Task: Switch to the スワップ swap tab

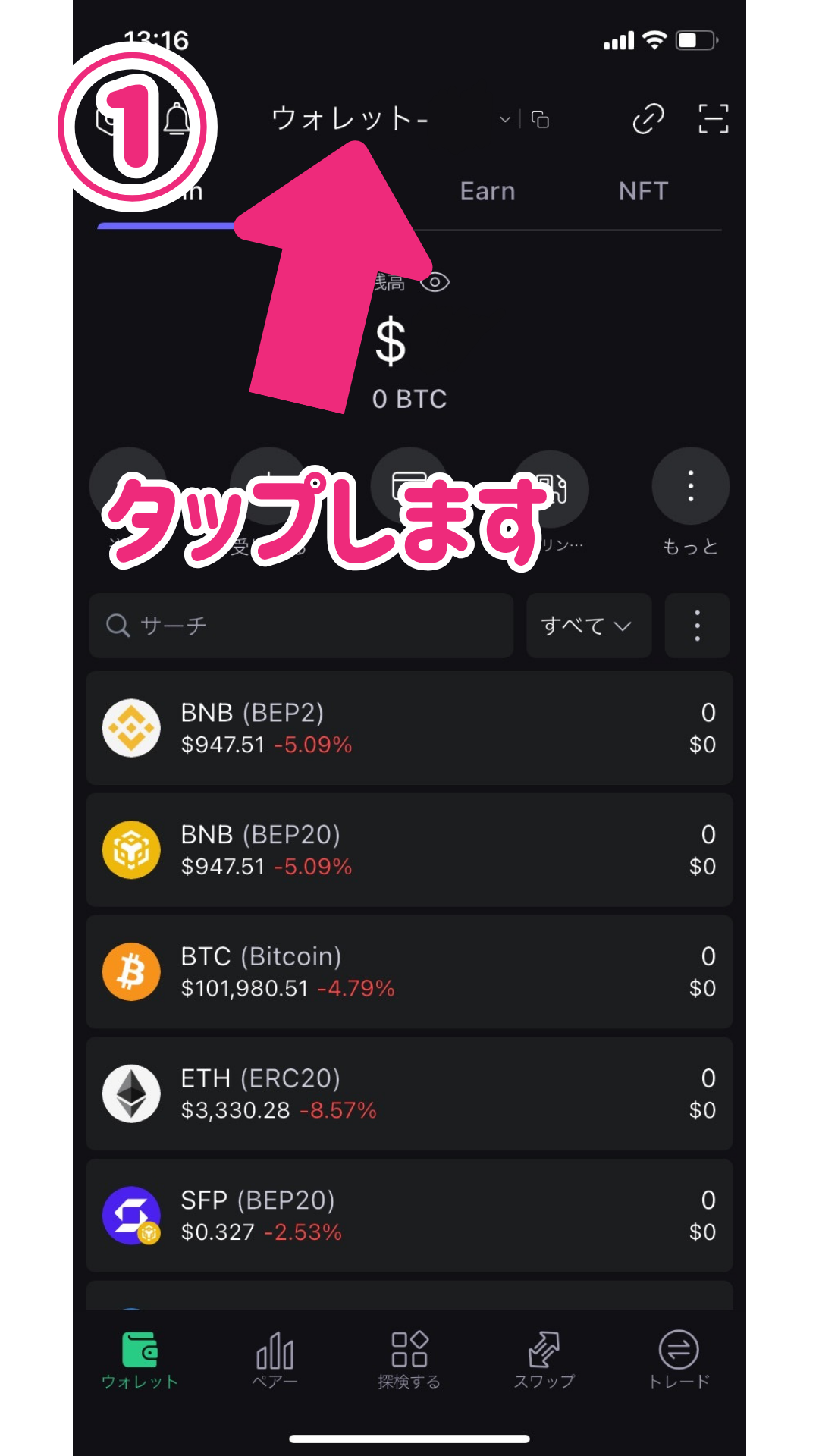Action: 544,1360
